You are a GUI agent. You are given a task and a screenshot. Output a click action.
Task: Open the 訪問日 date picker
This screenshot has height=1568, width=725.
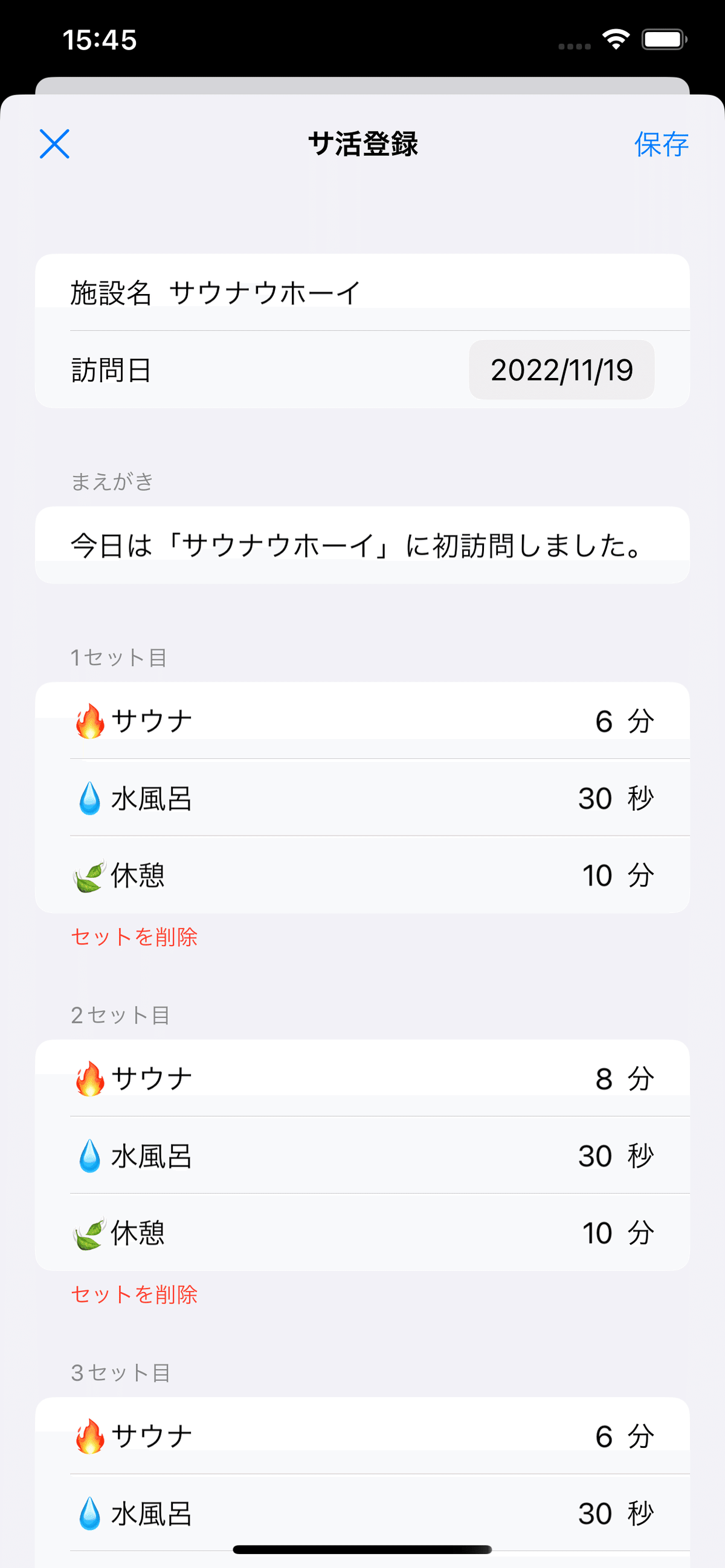tap(561, 370)
